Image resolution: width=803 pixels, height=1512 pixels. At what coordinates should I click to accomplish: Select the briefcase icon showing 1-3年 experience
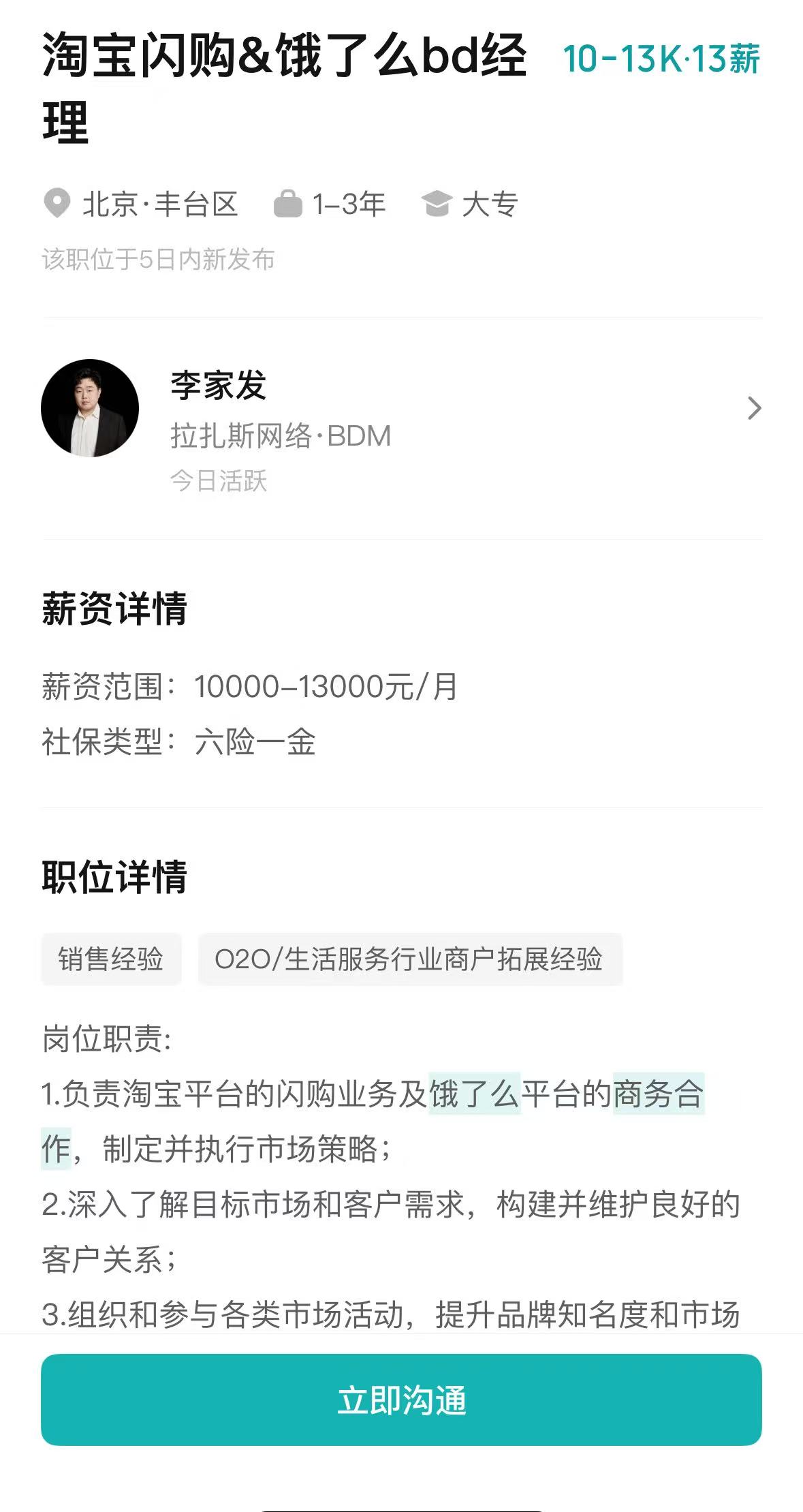click(289, 203)
